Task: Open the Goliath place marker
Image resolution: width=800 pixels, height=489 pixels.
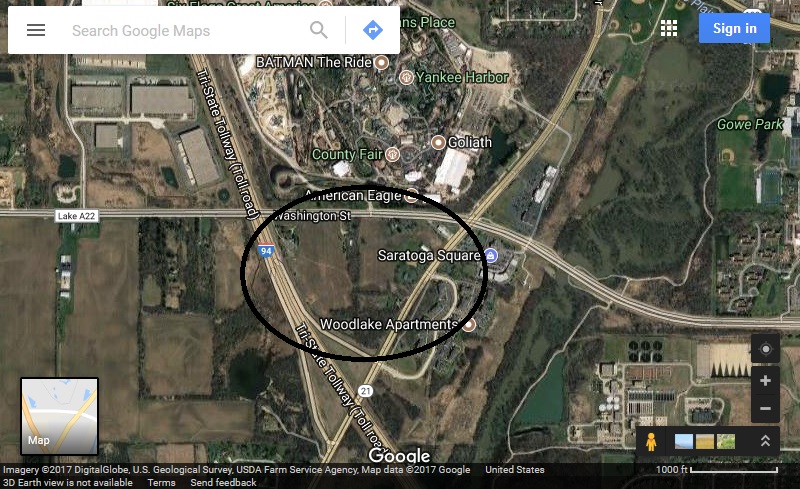Action: (x=436, y=142)
